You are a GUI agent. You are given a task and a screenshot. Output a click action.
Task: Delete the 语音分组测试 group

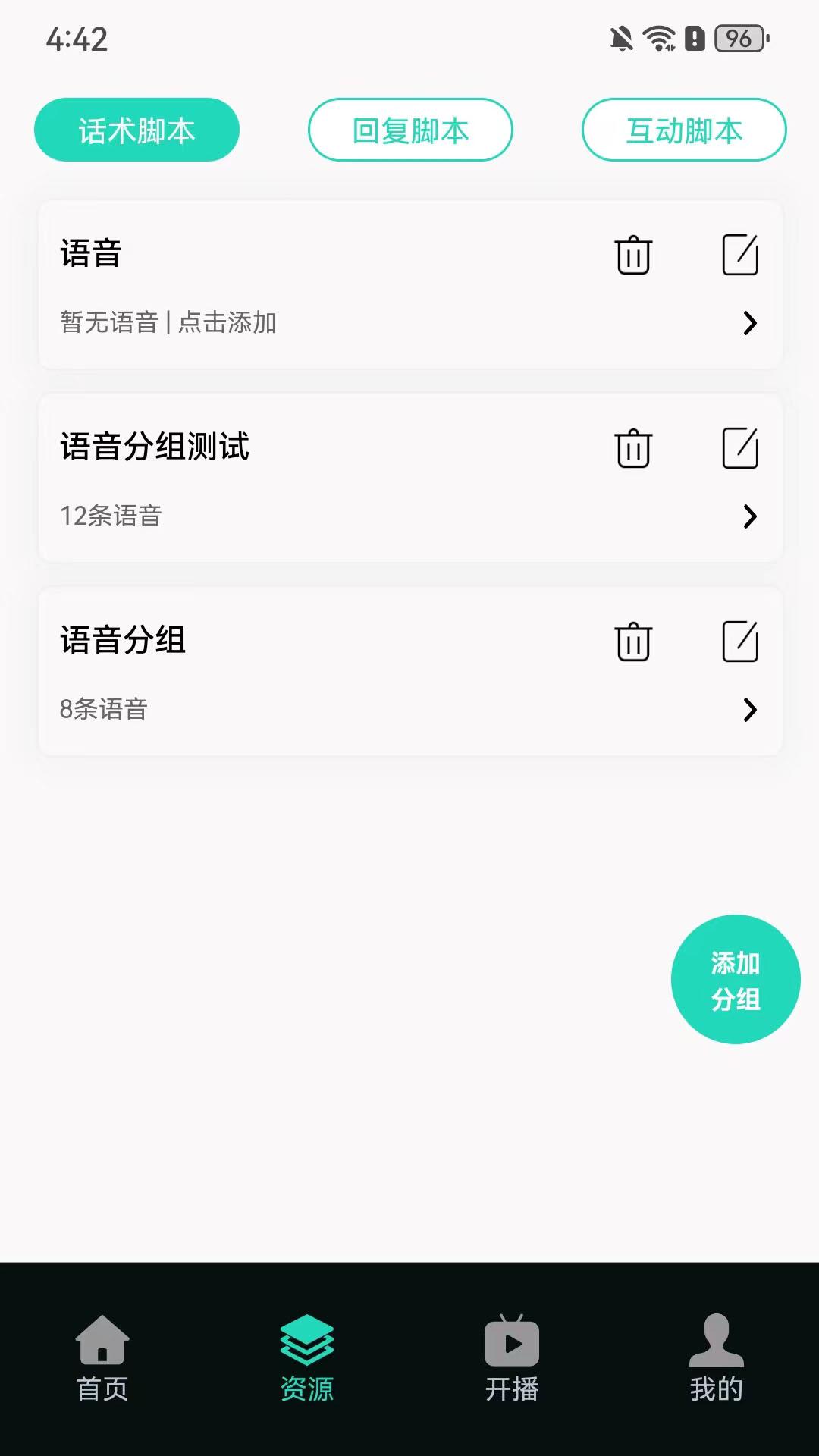pyautogui.click(x=633, y=448)
